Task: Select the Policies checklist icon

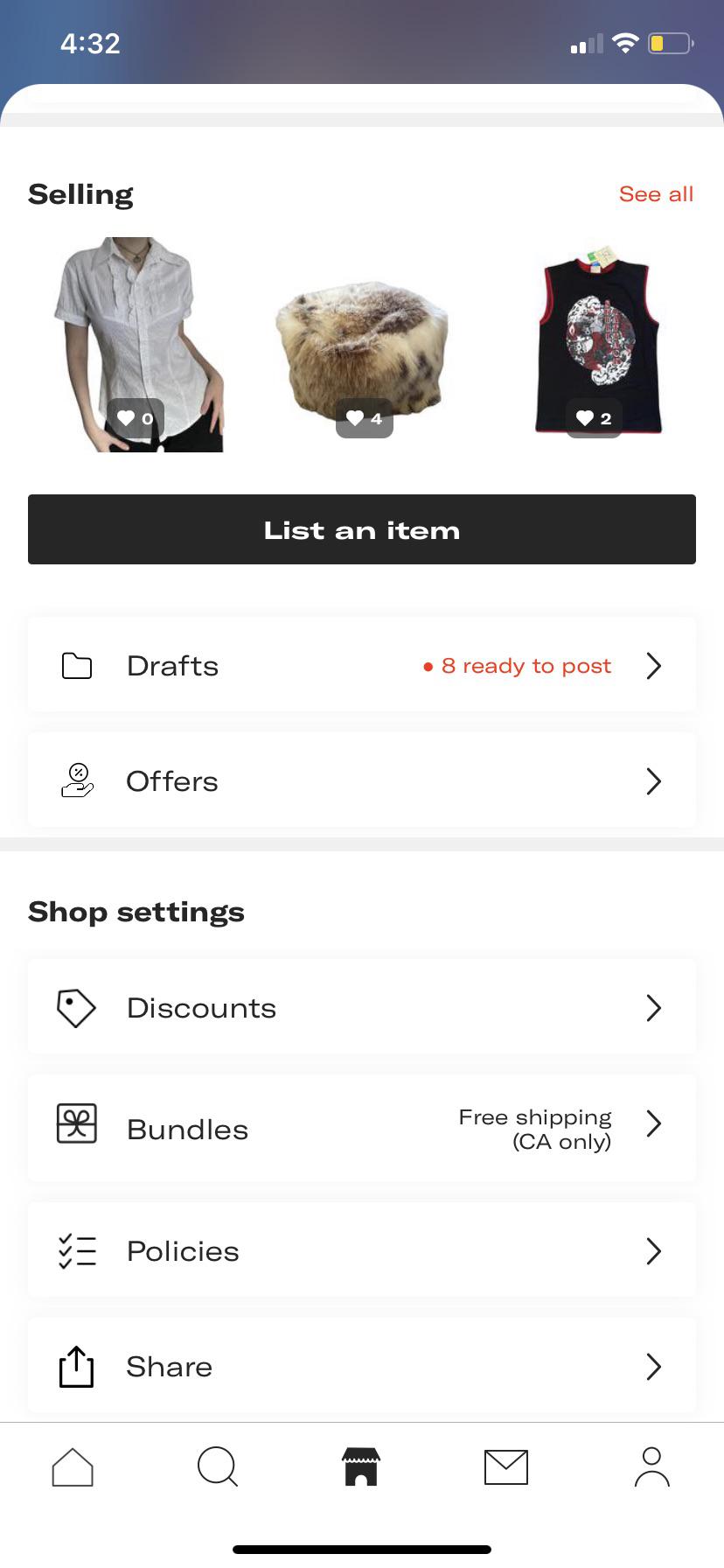Action: click(x=77, y=1250)
